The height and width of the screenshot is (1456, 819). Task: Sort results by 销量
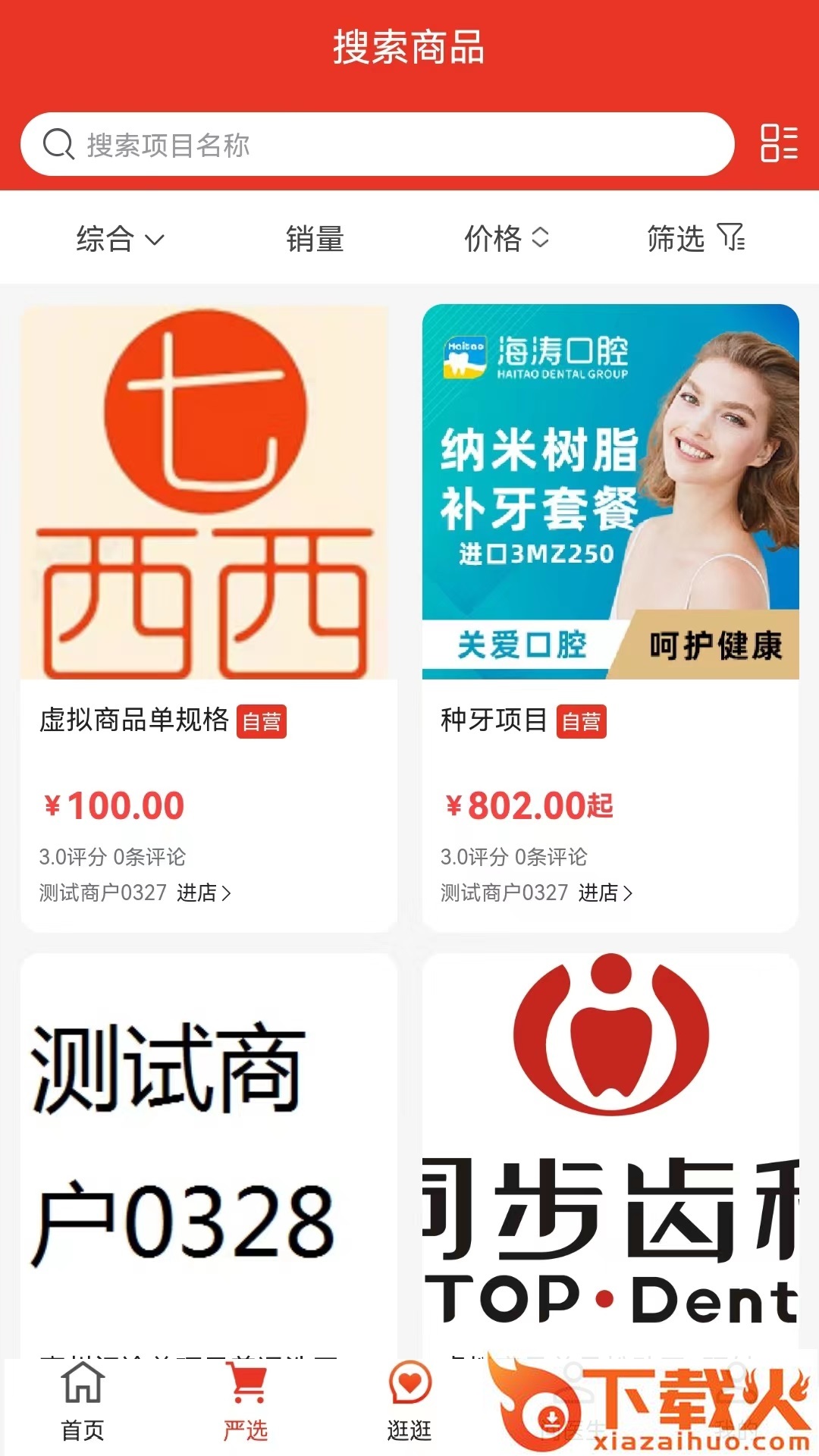[x=315, y=239]
